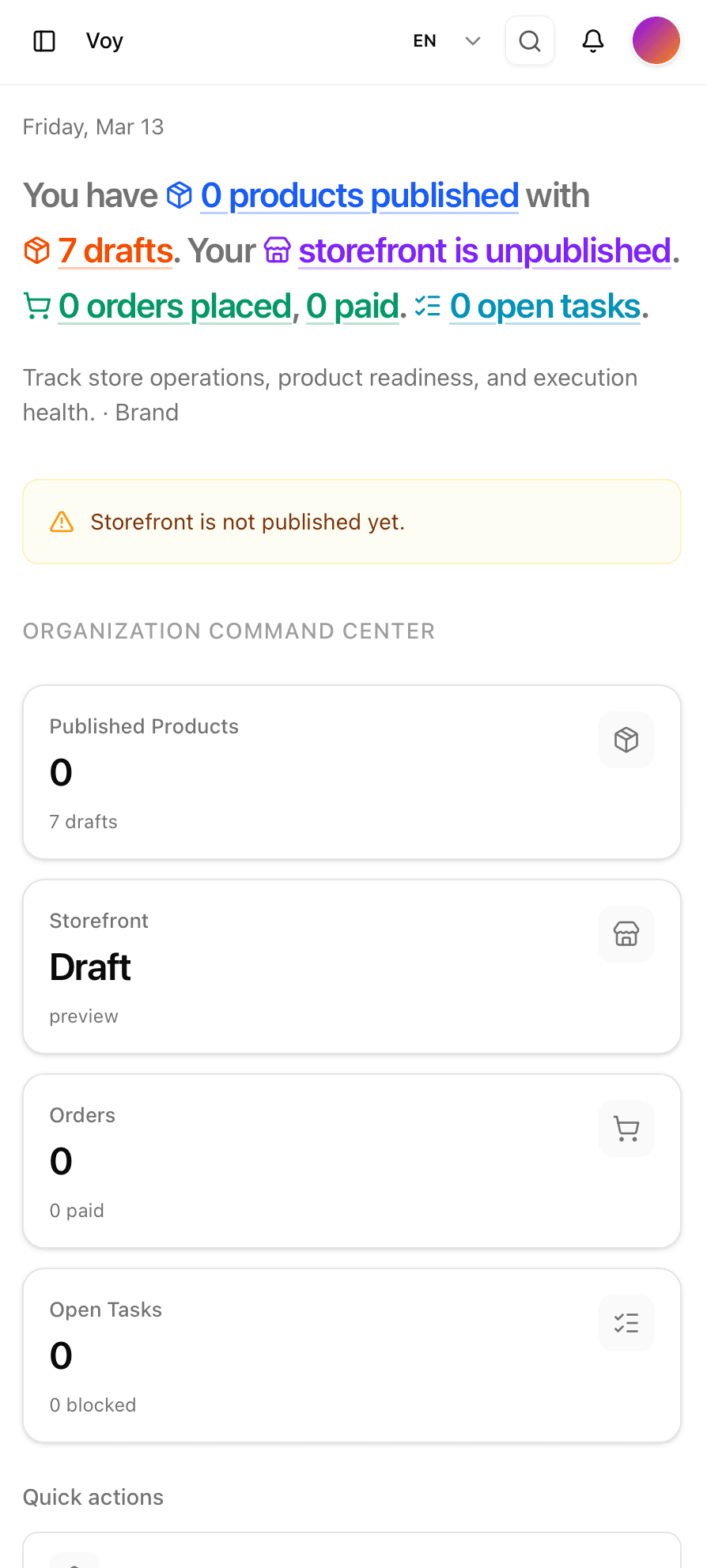This screenshot has height=1568, width=707.
Task: Click the warning triangle in the storefront alert
Action: pyautogui.click(x=62, y=522)
